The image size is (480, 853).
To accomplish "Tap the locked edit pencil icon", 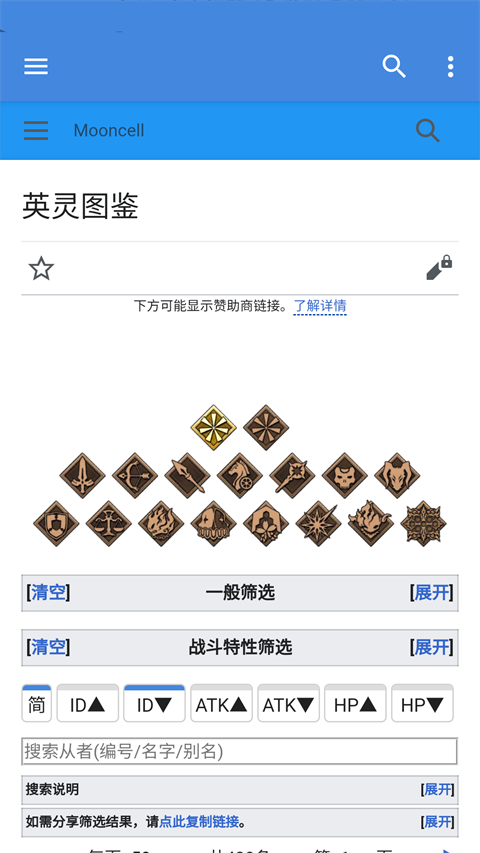I will coord(439,268).
